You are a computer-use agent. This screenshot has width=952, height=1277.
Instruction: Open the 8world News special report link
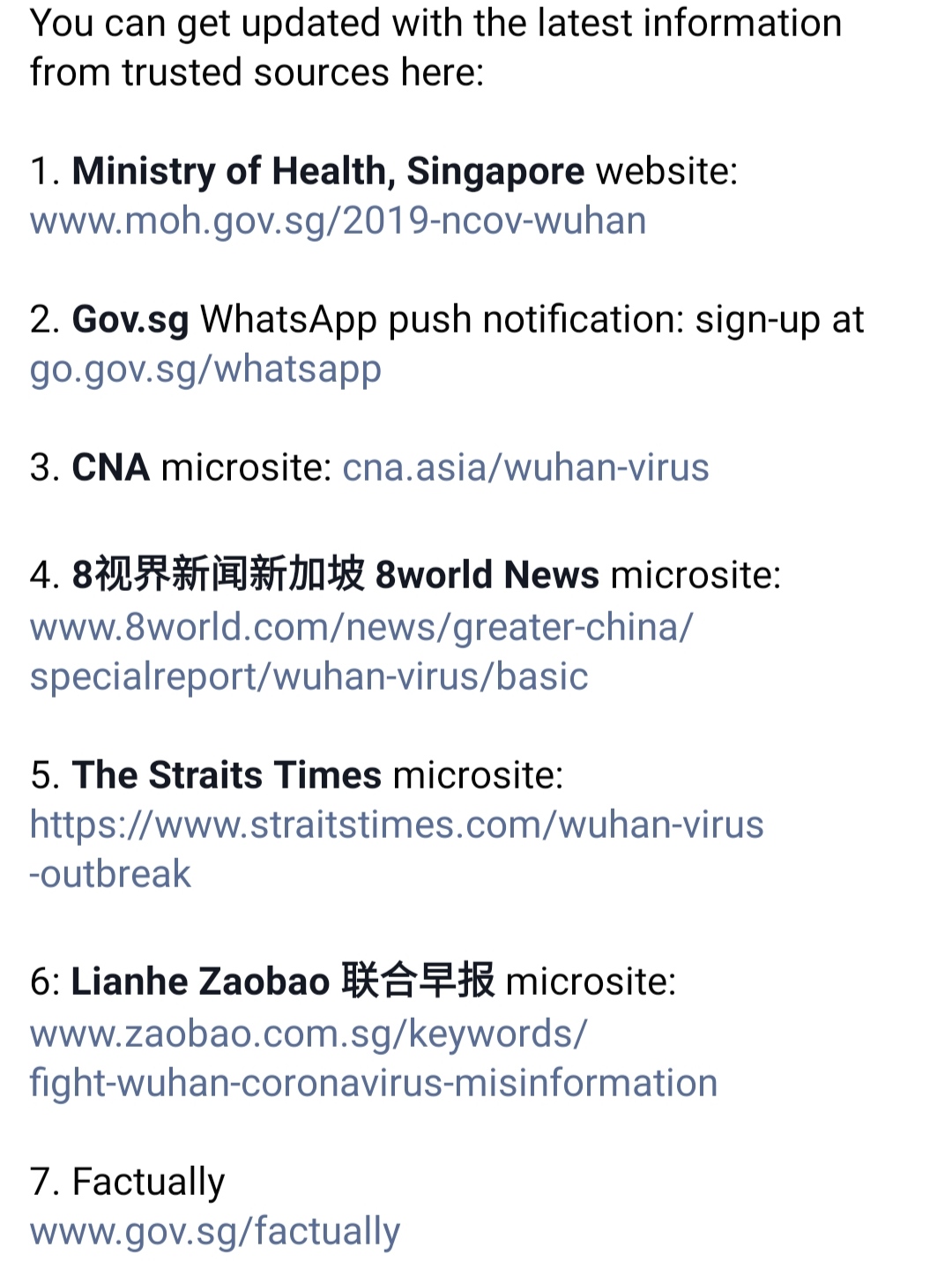point(361,628)
